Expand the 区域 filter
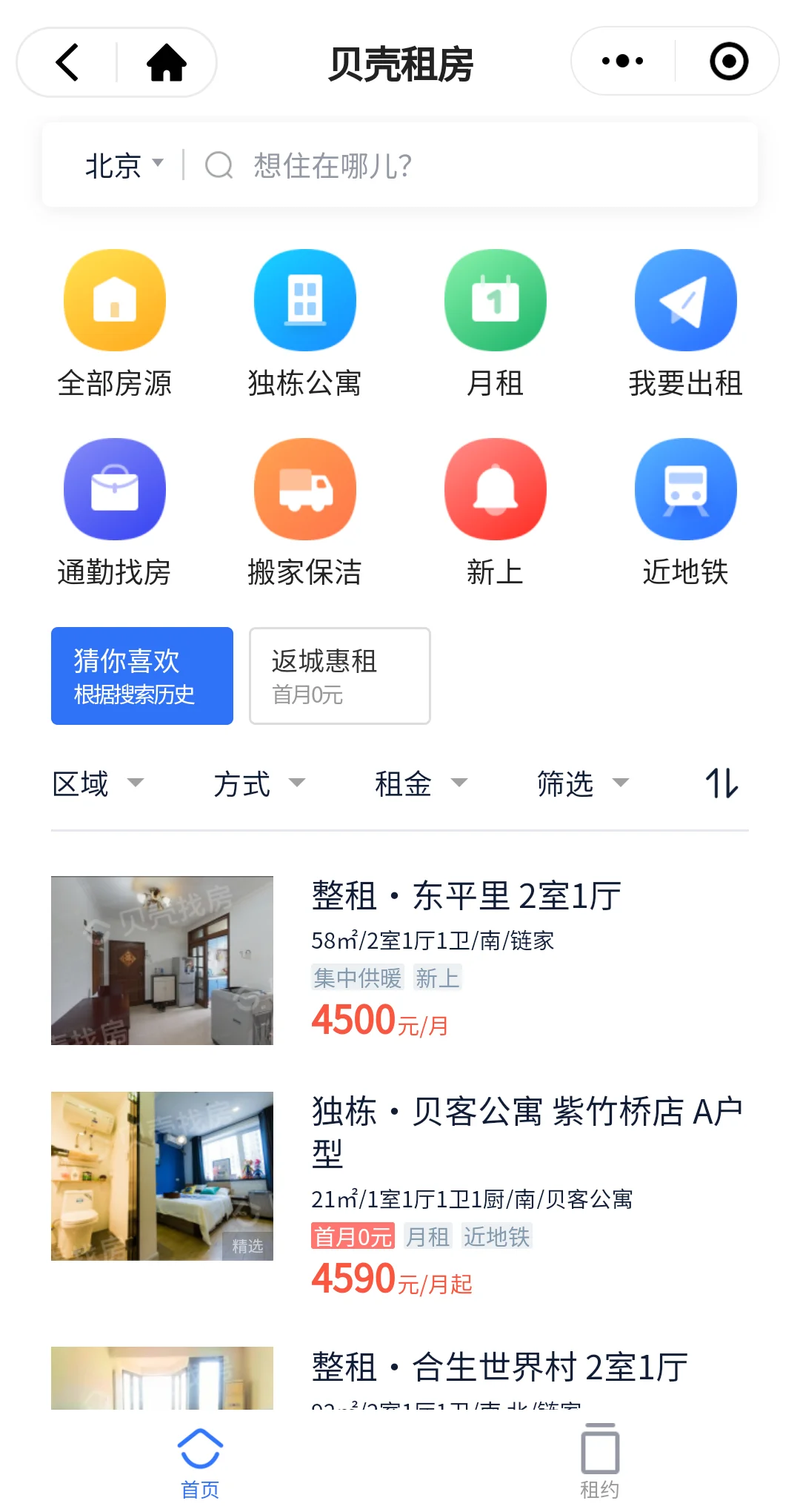800x1512 pixels. tap(97, 783)
